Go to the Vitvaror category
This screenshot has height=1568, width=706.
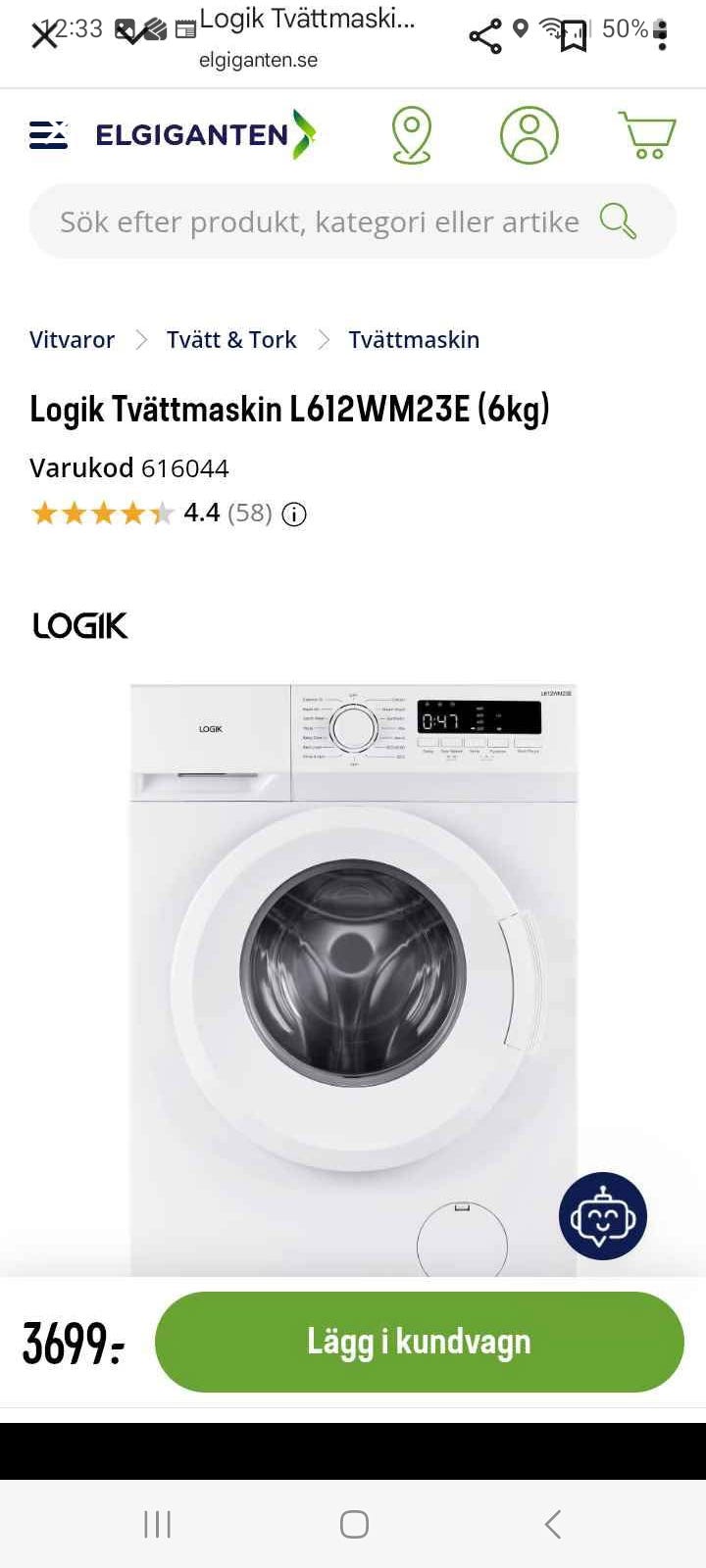coord(71,339)
